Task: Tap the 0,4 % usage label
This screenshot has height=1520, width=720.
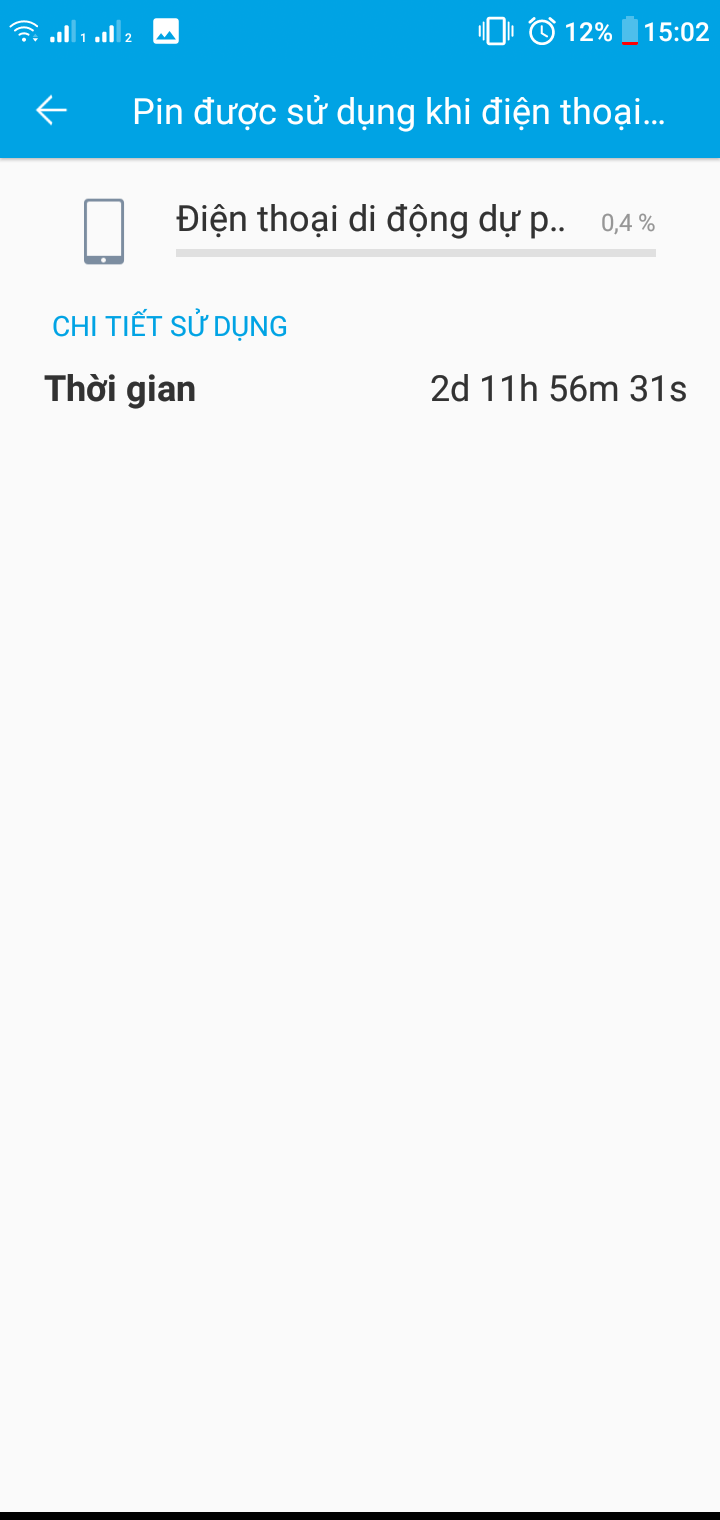Action: [627, 223]
